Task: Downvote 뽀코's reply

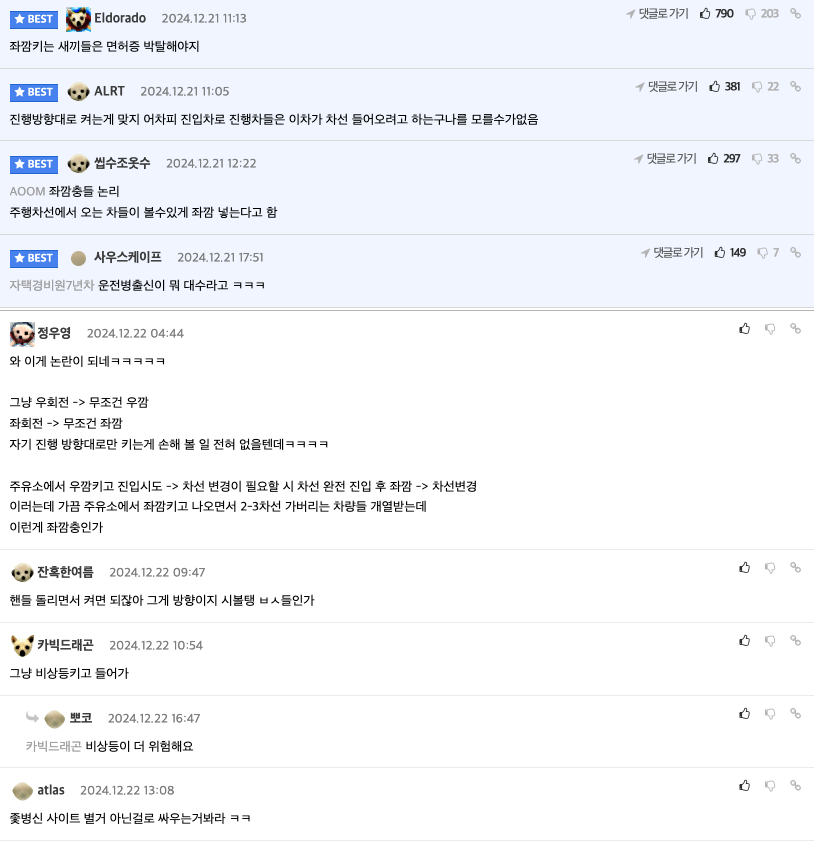Action: click(x=770, y=714)
